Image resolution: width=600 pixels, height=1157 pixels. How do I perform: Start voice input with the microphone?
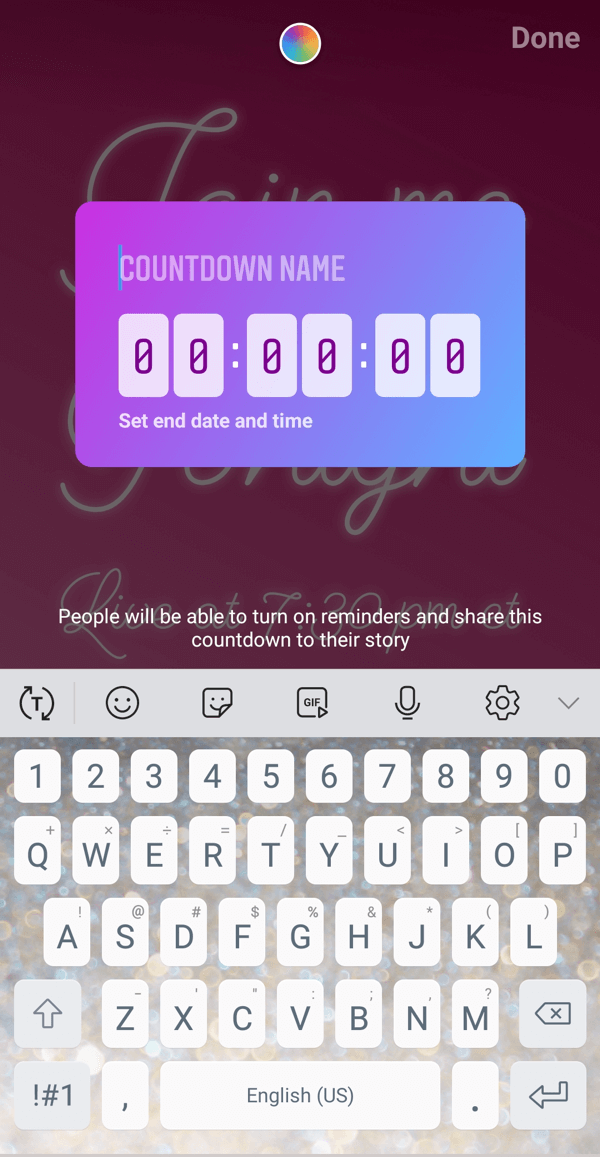(407, 702)
